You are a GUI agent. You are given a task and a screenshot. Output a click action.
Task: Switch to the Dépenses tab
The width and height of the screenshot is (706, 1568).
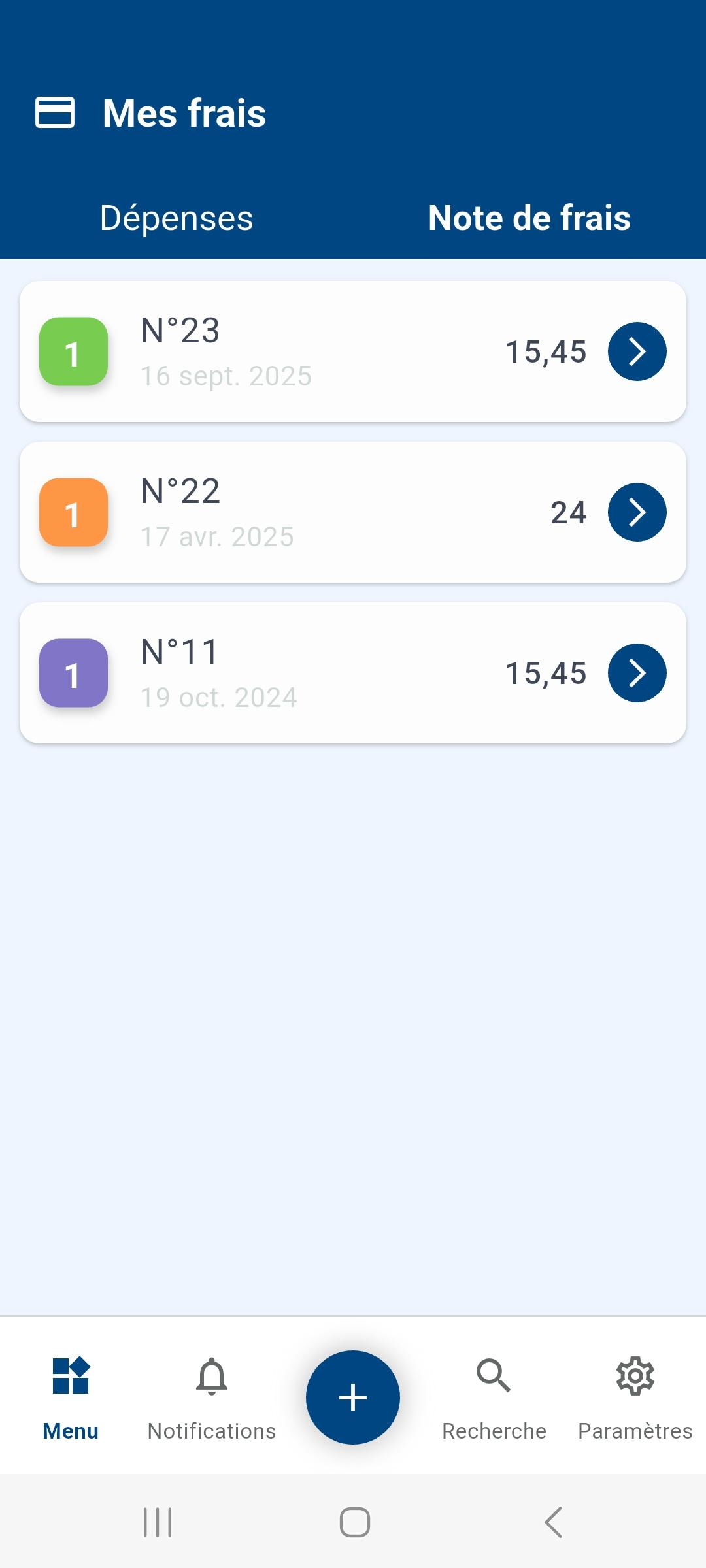176,218
